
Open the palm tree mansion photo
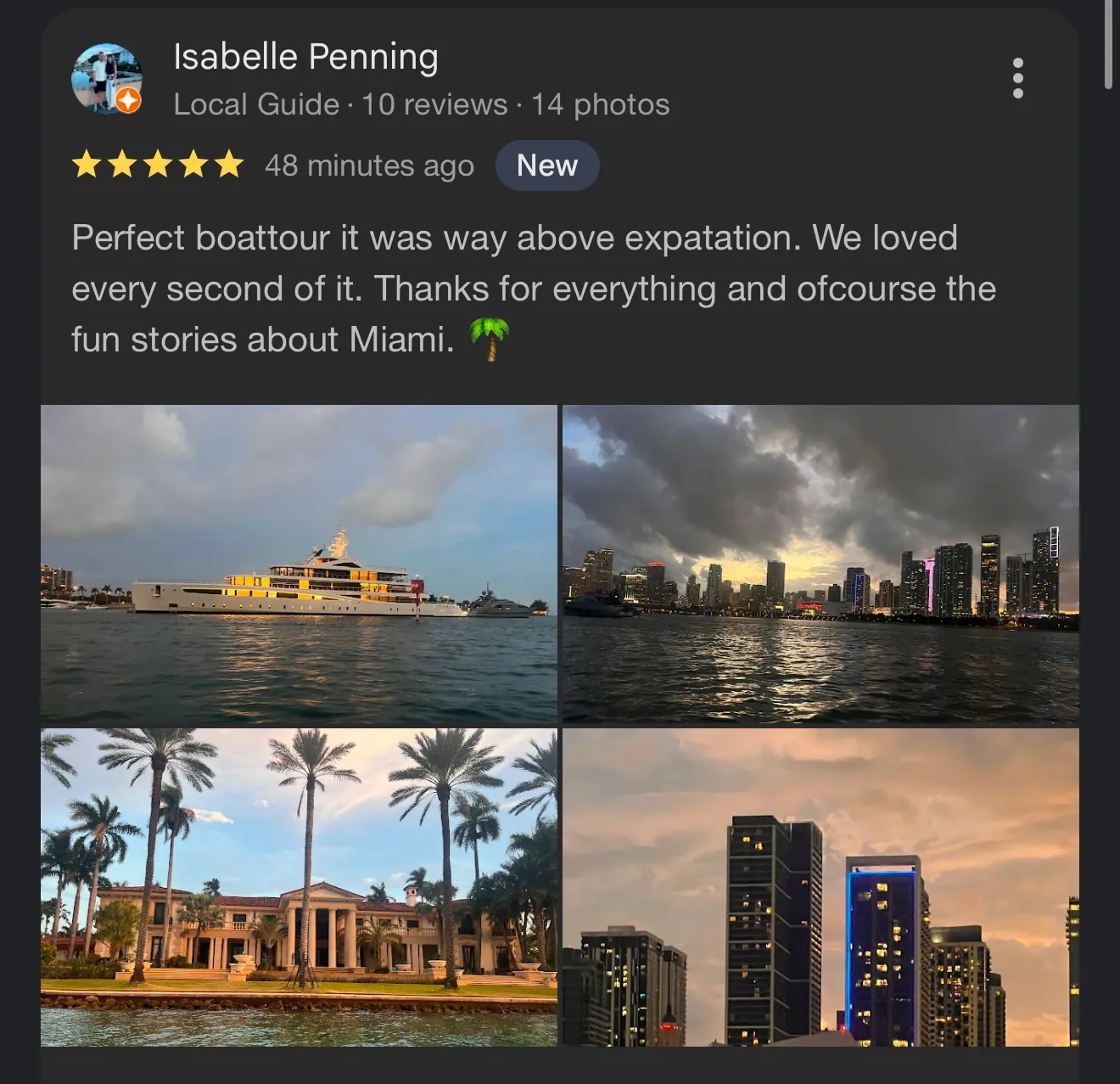point(299,886)
